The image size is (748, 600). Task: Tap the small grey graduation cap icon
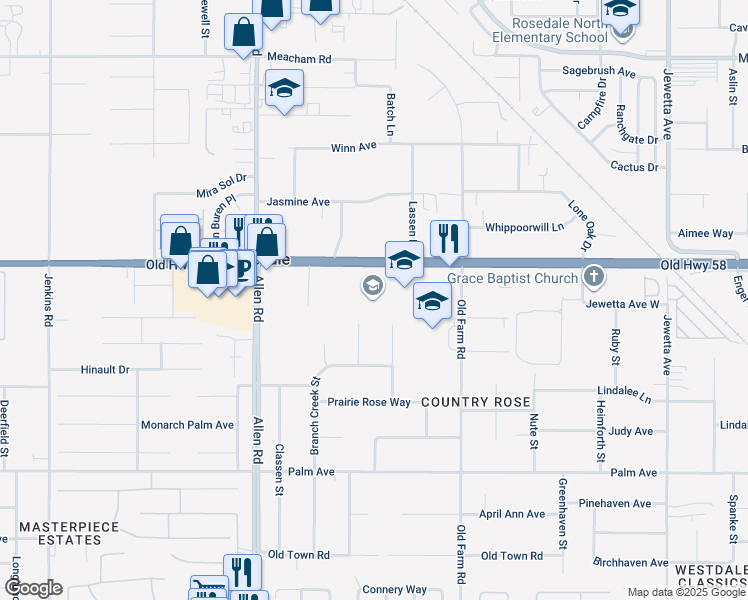coord(372,287)
